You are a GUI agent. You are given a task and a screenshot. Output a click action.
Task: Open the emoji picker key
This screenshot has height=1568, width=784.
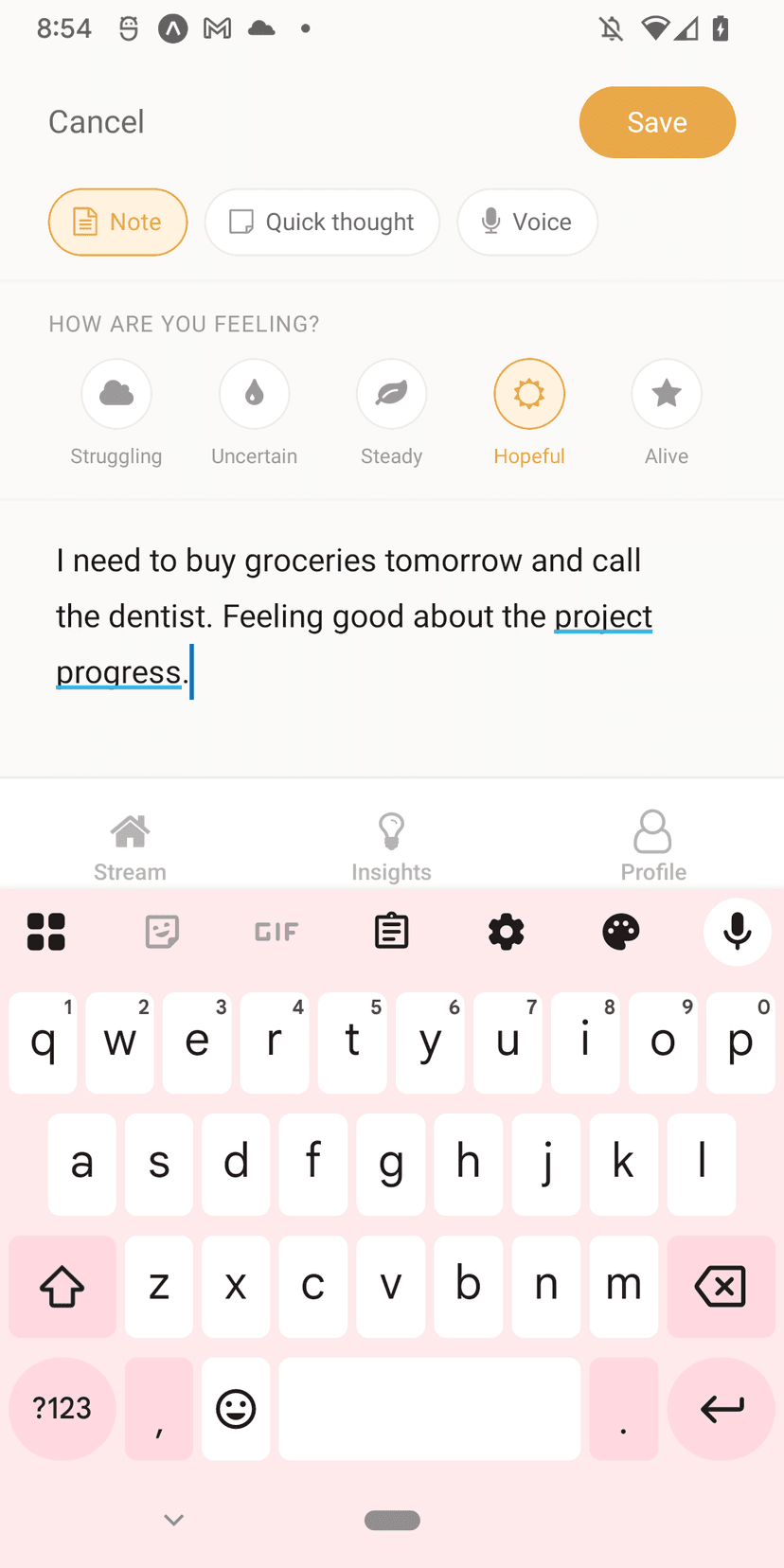coord(235,1409)
